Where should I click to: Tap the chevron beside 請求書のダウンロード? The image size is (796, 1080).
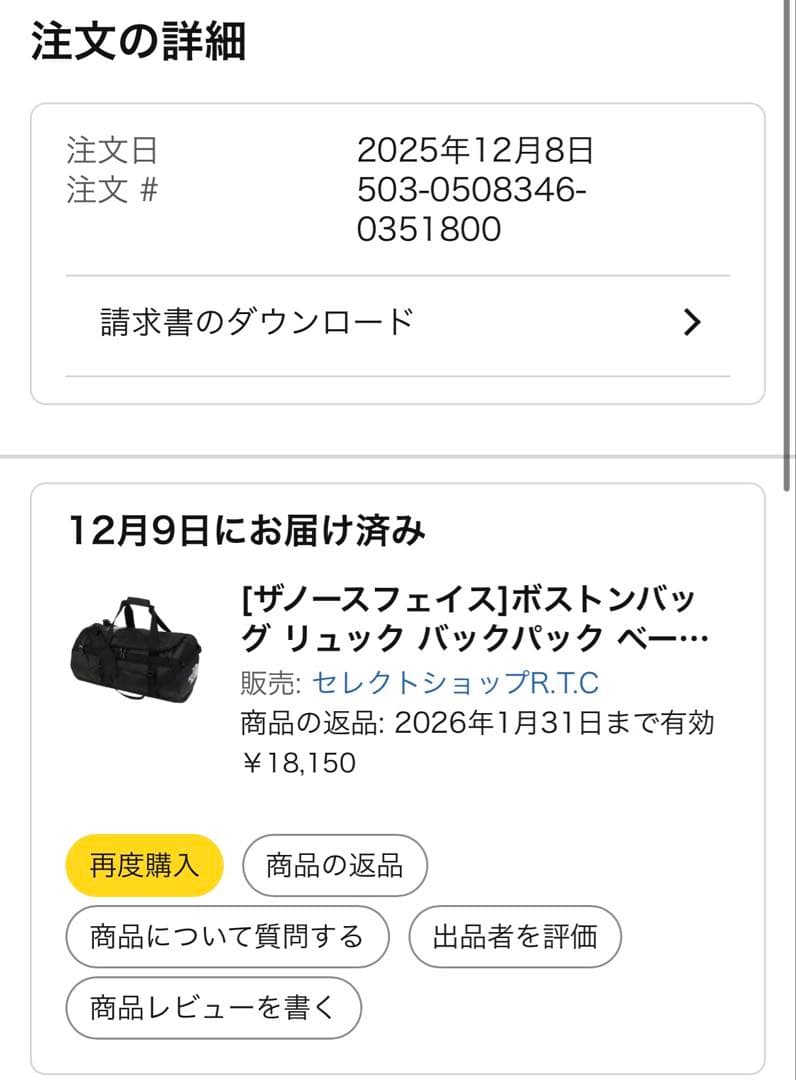pos(691,321)
